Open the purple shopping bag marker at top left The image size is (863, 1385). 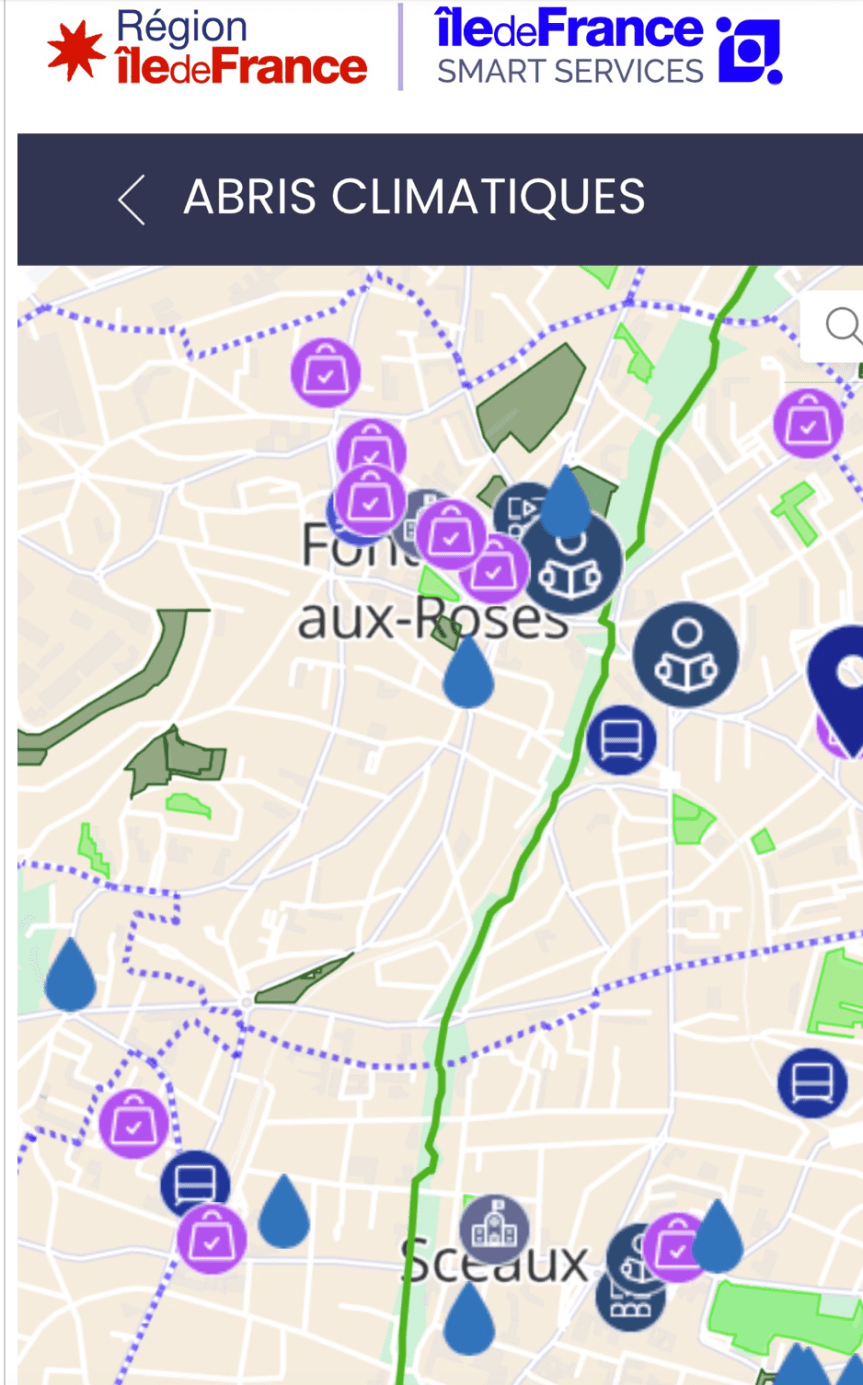click(323, 371)
